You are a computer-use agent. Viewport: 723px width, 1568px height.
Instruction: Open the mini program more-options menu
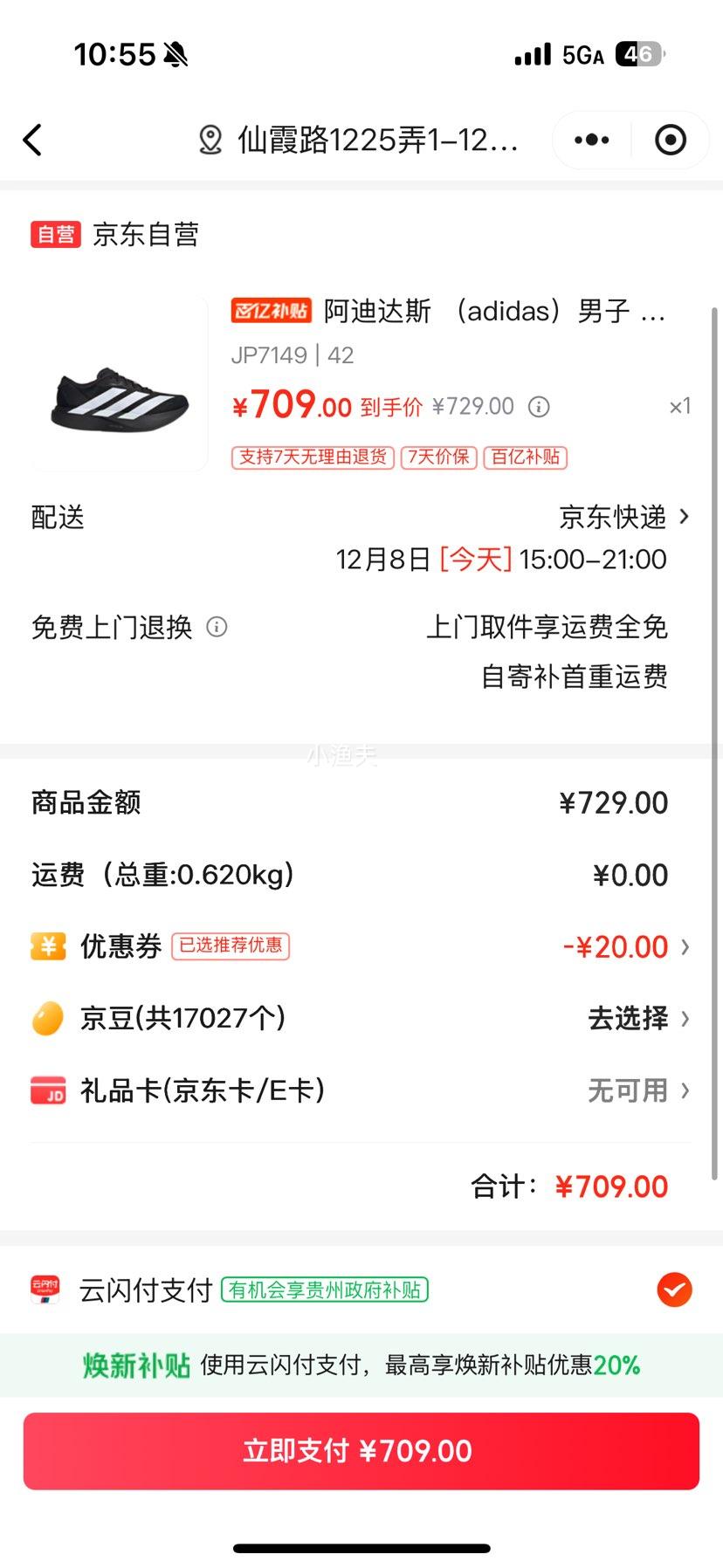click(592, 140)
